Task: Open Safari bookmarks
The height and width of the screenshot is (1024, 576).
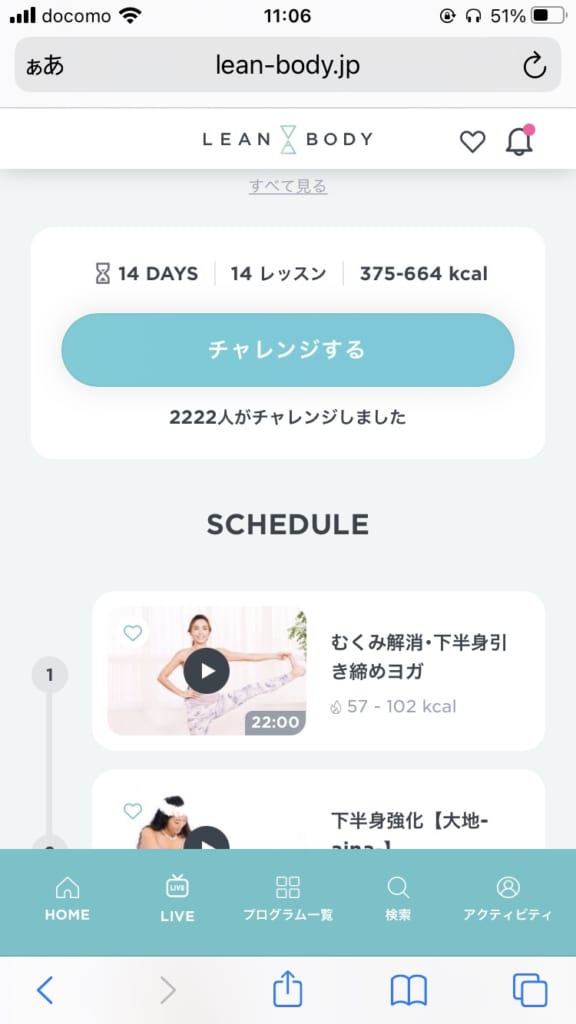Action: pos(409,990)
